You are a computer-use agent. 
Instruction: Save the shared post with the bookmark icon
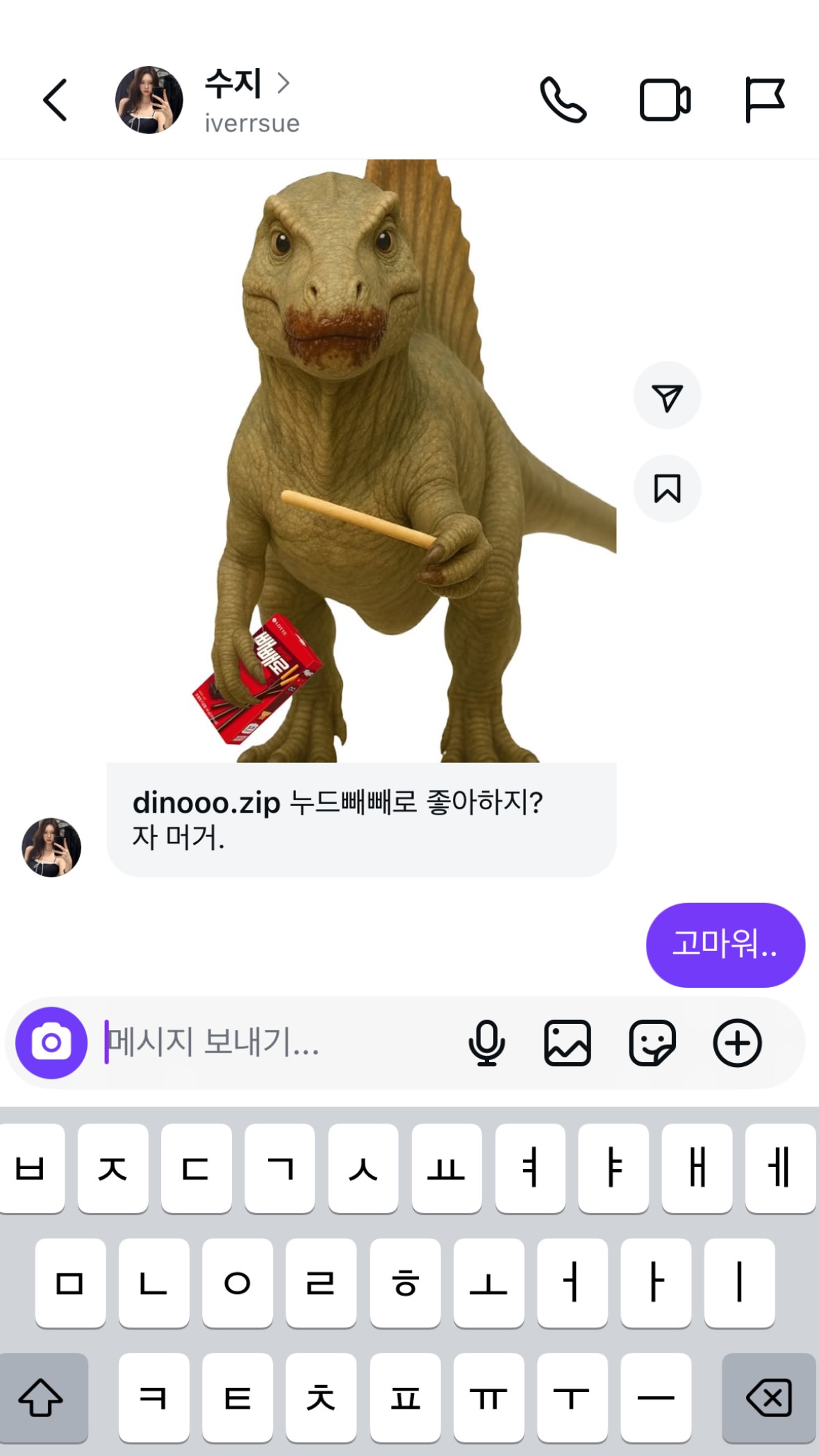(667, 488)
